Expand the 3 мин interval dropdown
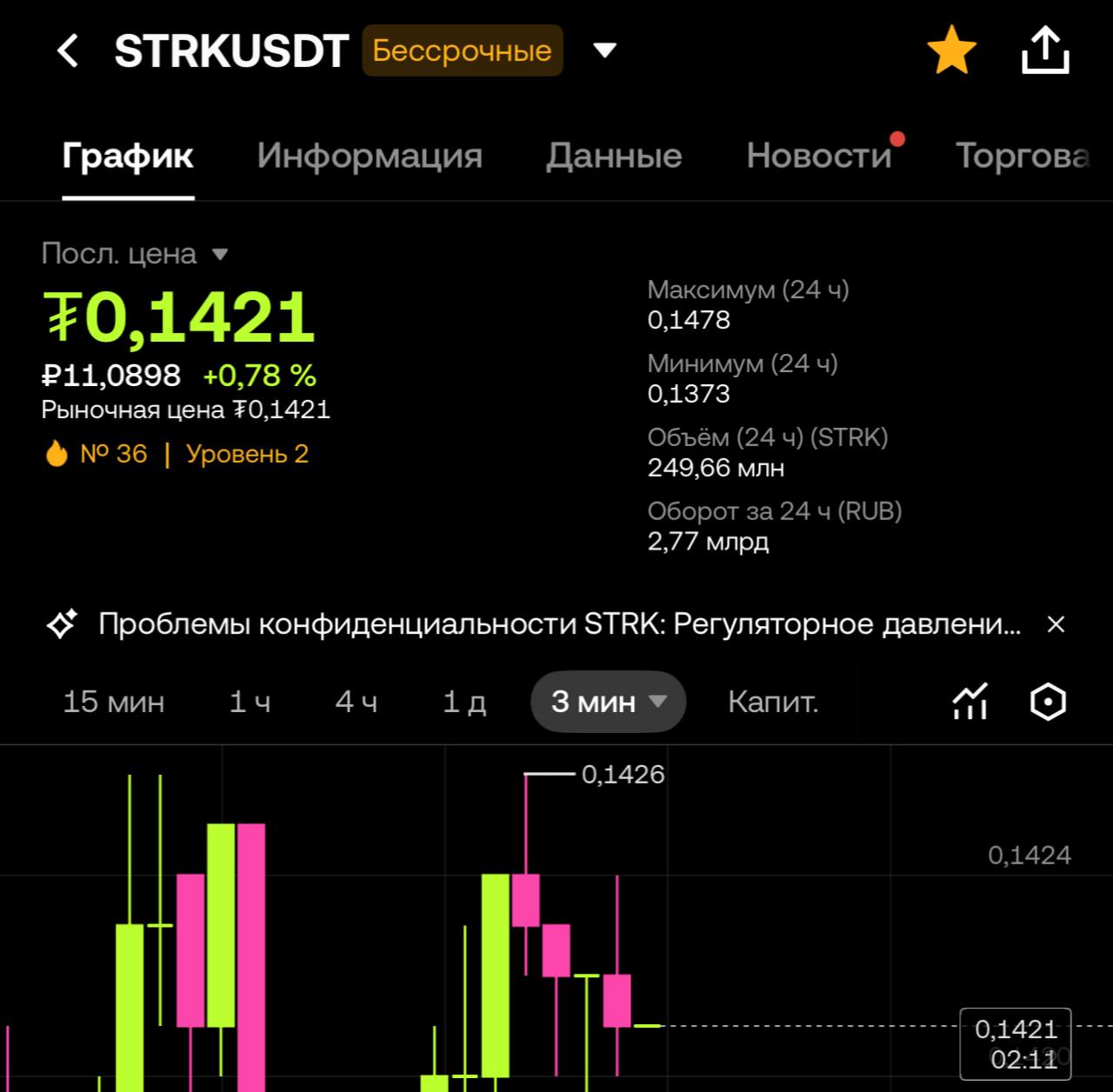 (x=608, y=702)
